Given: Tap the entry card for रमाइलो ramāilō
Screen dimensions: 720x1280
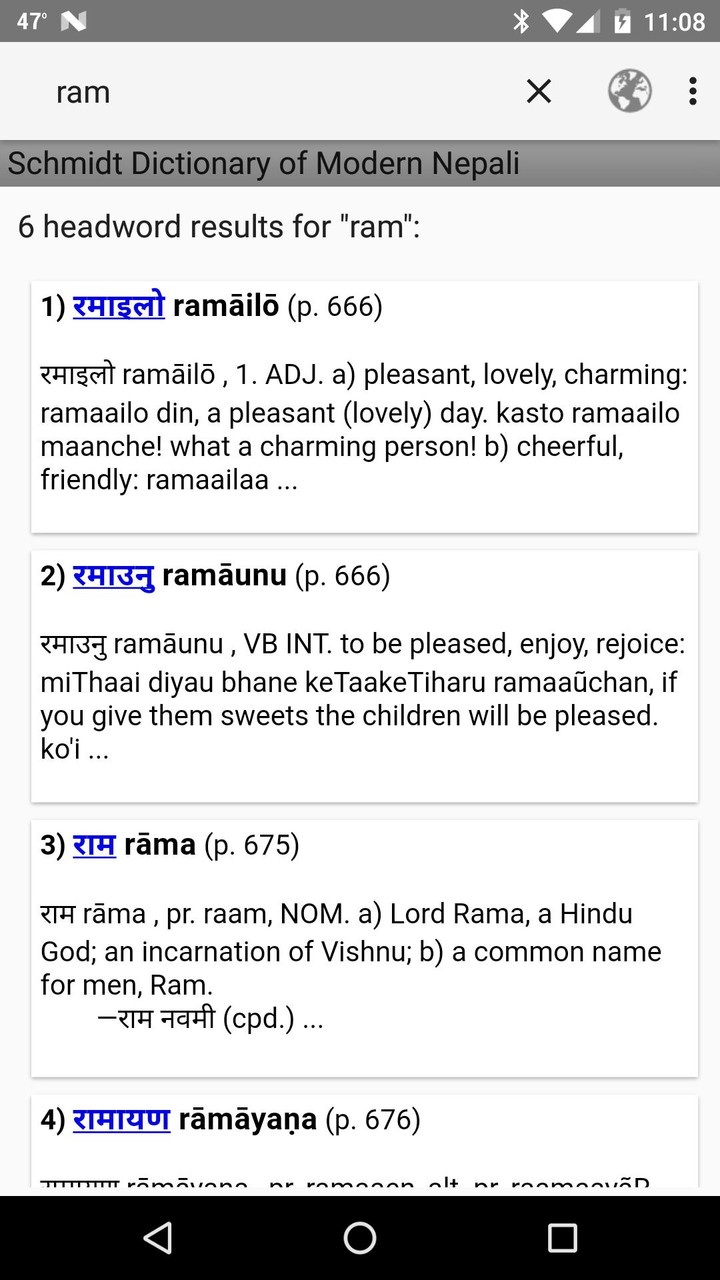Looking at the screenshot, I should [364, 400].
